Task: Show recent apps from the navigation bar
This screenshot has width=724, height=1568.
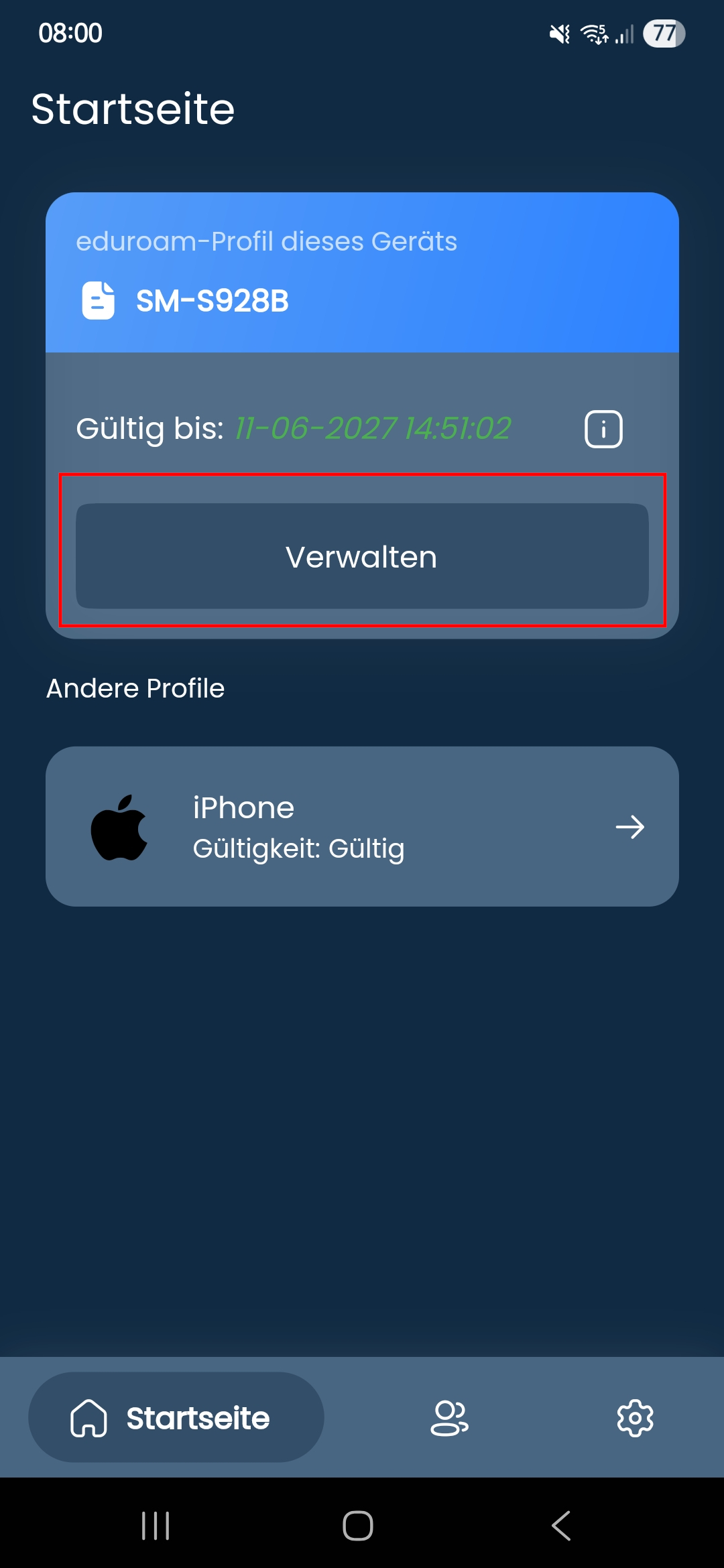Action: point(156,1526)
